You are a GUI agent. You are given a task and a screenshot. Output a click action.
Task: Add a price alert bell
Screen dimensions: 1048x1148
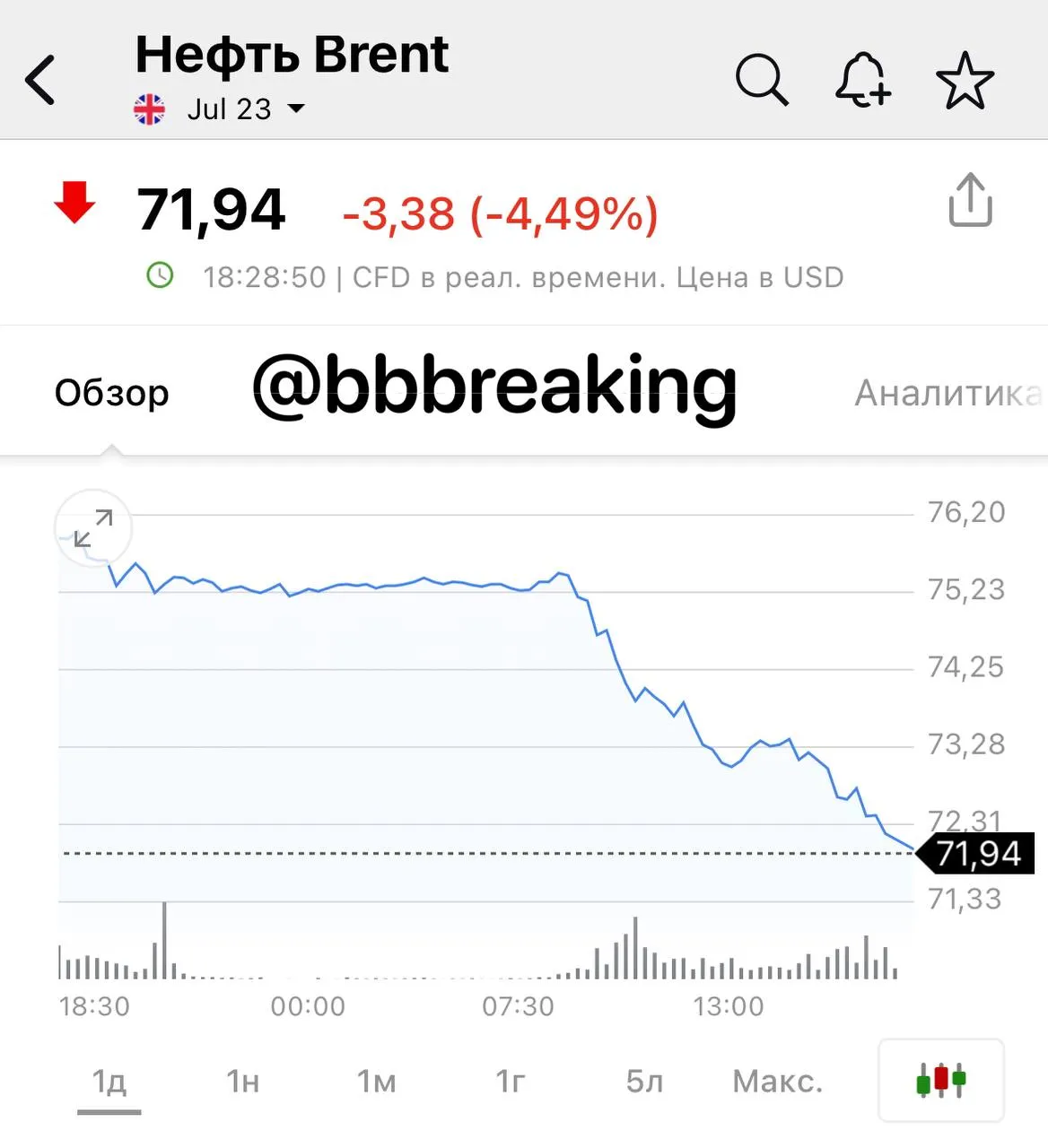[862, 80]
